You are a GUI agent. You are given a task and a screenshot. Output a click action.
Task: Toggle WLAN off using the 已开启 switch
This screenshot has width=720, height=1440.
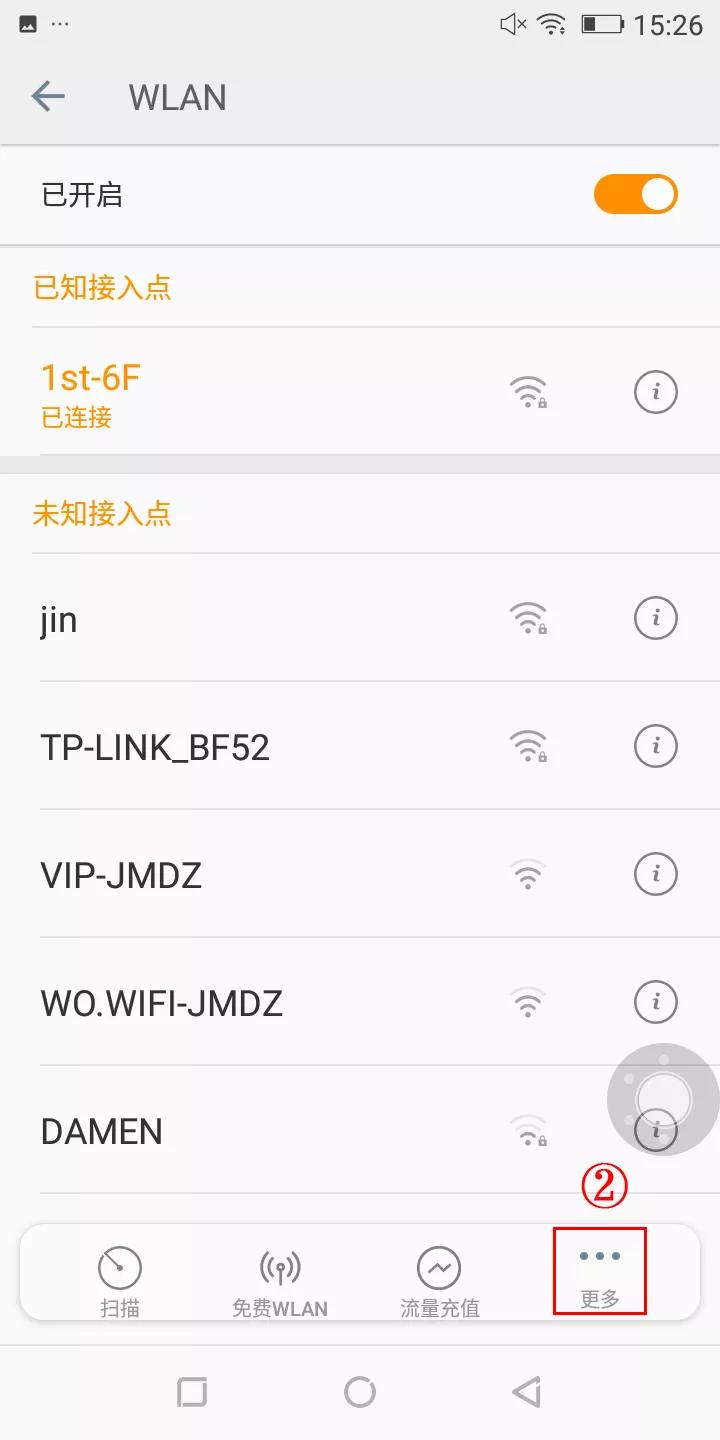pyautogui.click(x=635, y=194)
